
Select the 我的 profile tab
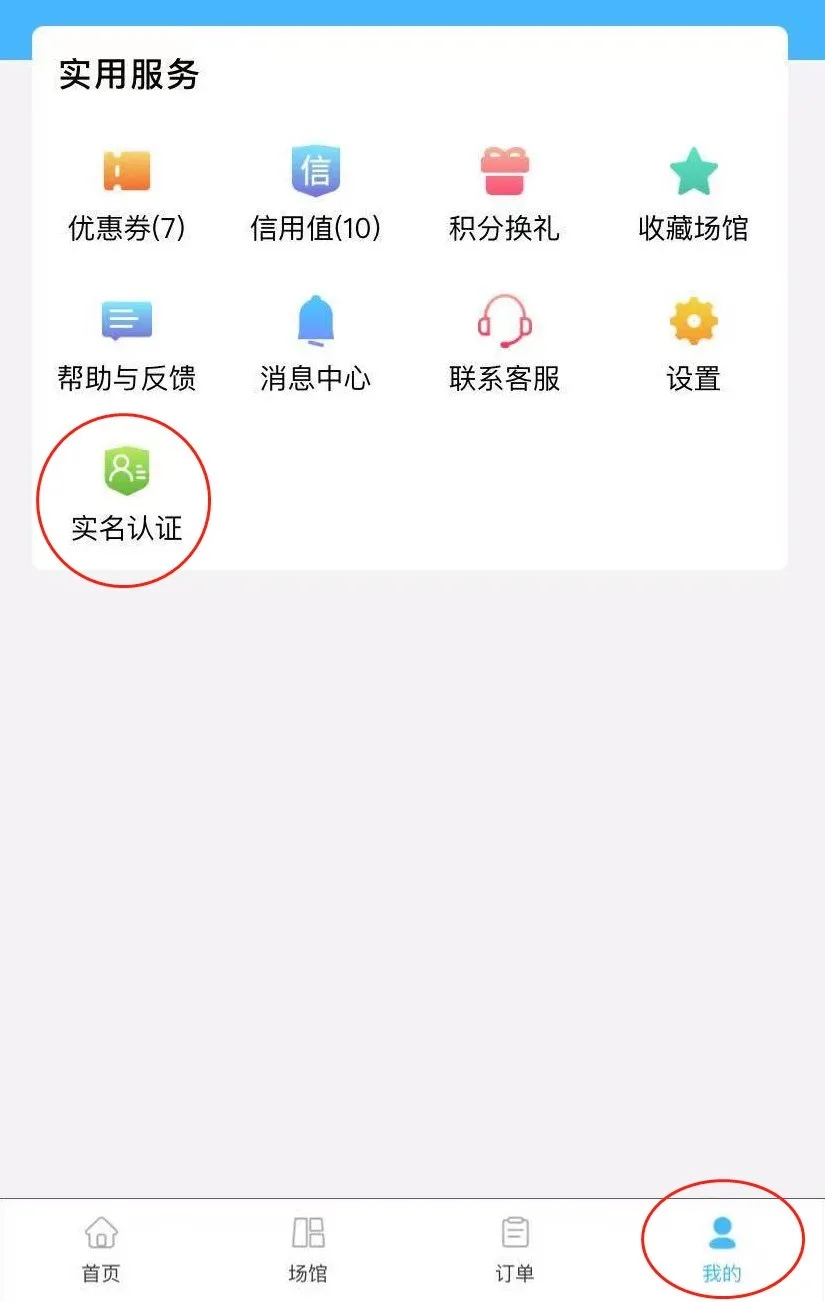(721, 1247)
